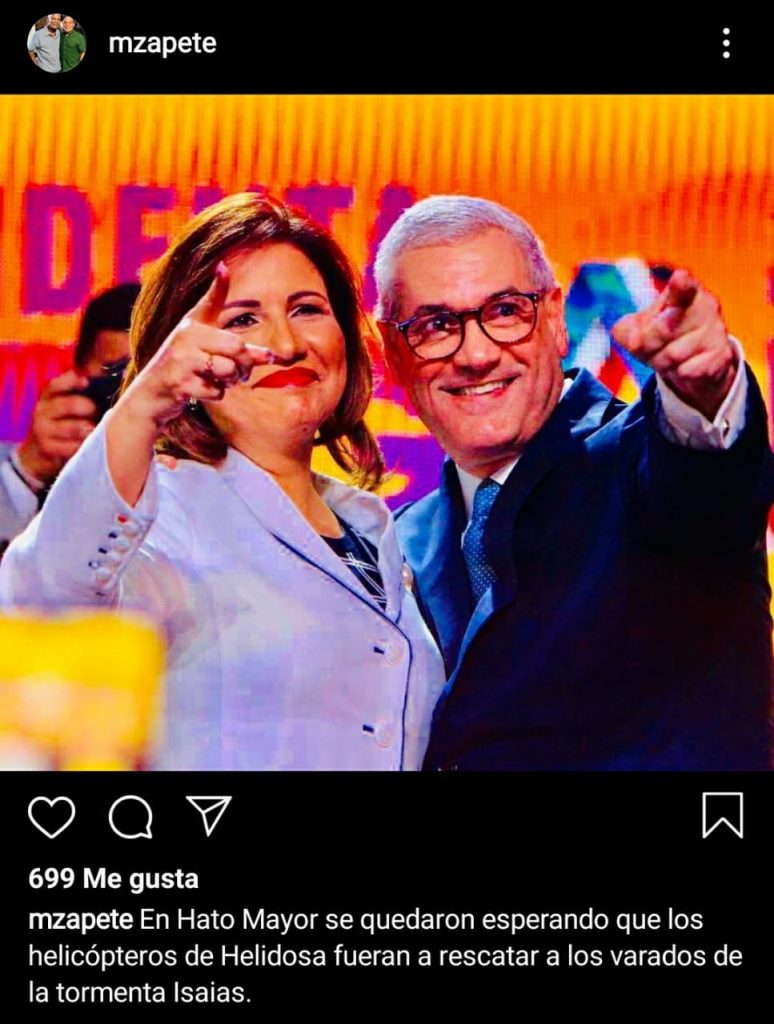The height and width of the screenshot is (1024, 774).
Task: Open the post's three-dot overflow menu
Action: pyautogui.click(x=726, y=43)
